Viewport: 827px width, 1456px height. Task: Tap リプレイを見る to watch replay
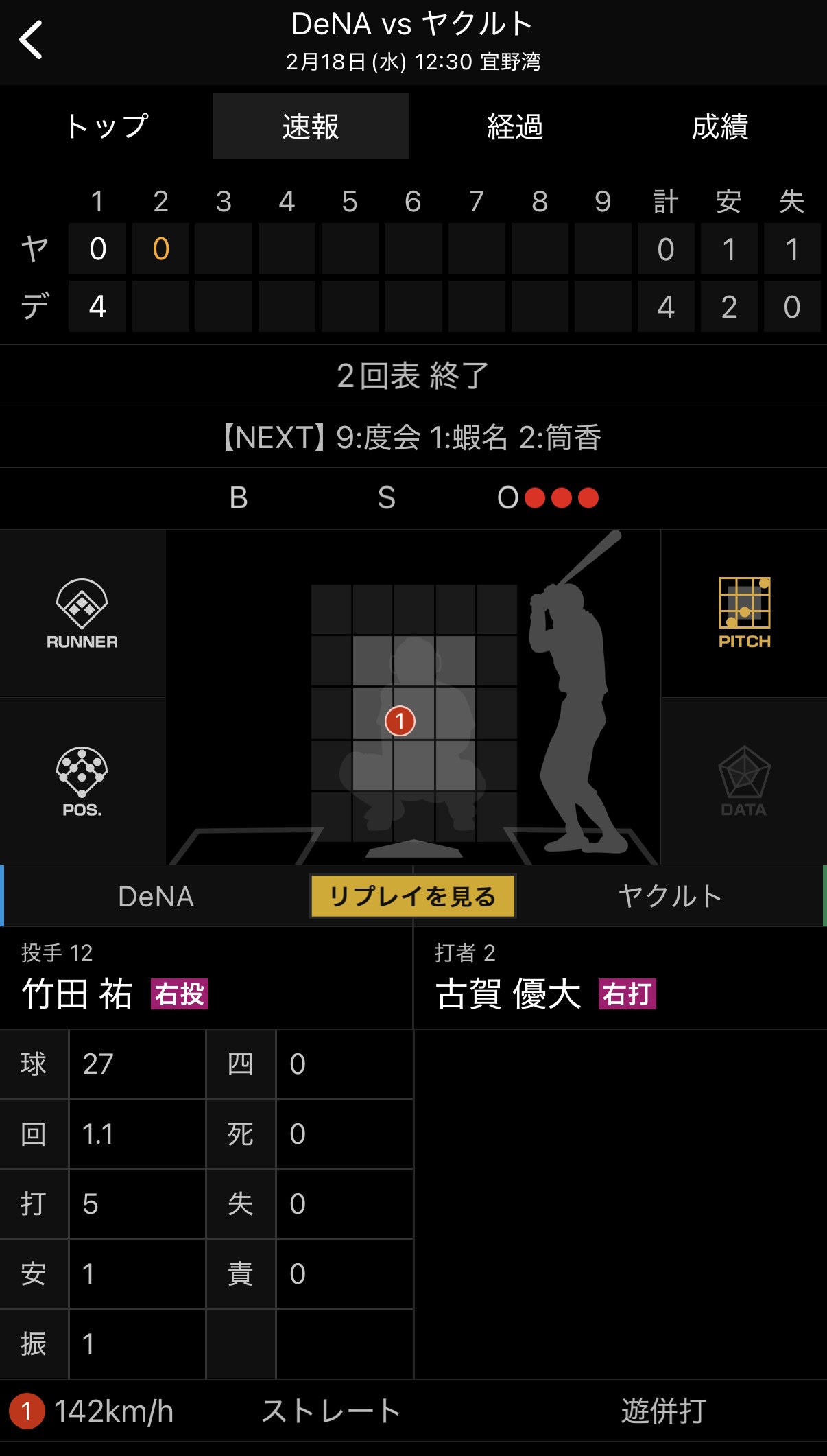(413, 896)
